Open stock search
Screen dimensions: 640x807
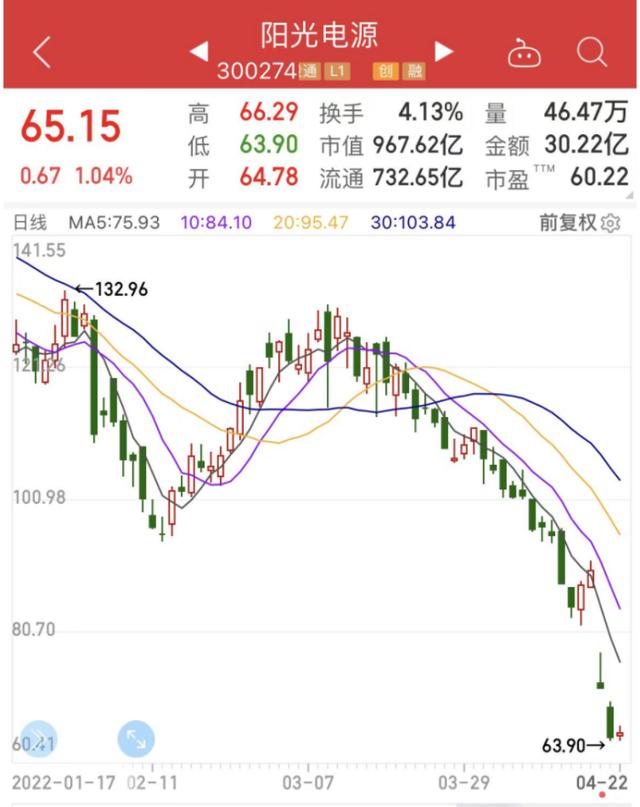592,51
